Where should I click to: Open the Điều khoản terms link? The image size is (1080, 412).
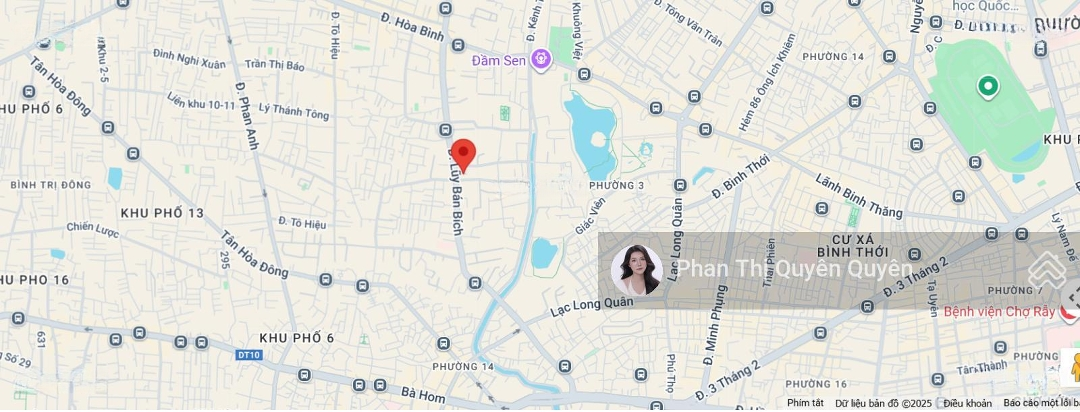[967, 403]
